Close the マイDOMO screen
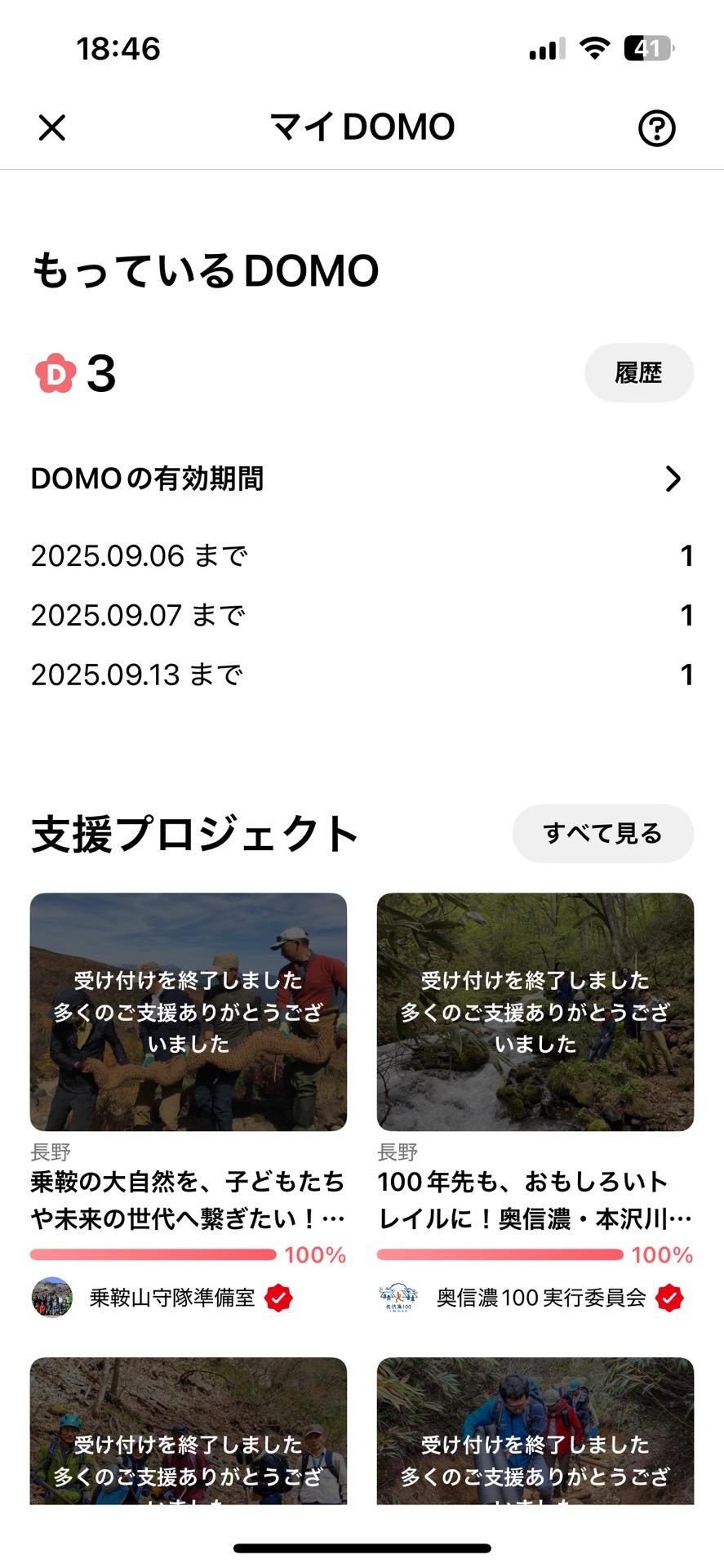Viewport: 724px width, 1568px height. (x=52, y=127)
